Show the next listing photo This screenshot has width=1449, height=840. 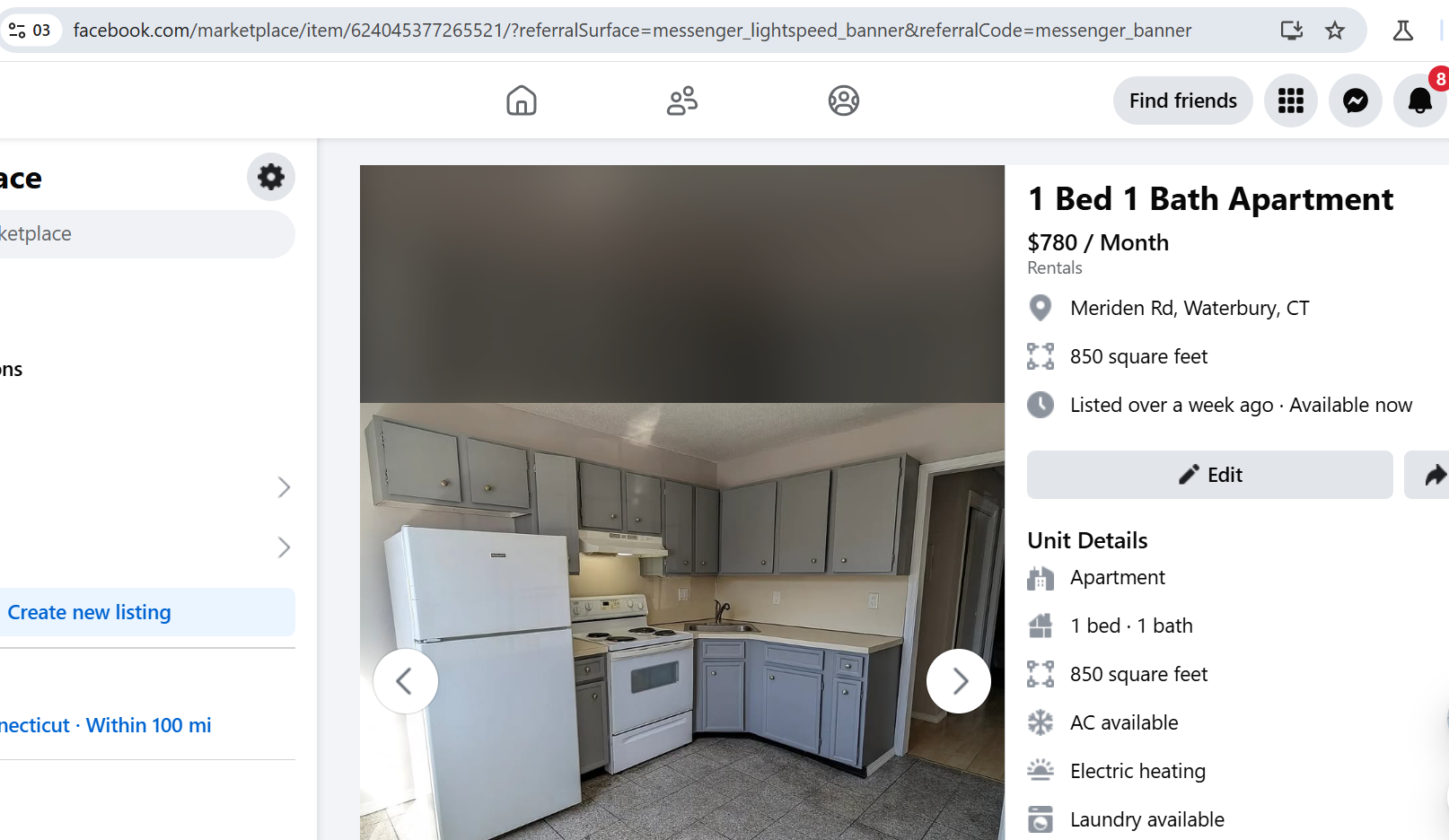(x=959, y=681)
